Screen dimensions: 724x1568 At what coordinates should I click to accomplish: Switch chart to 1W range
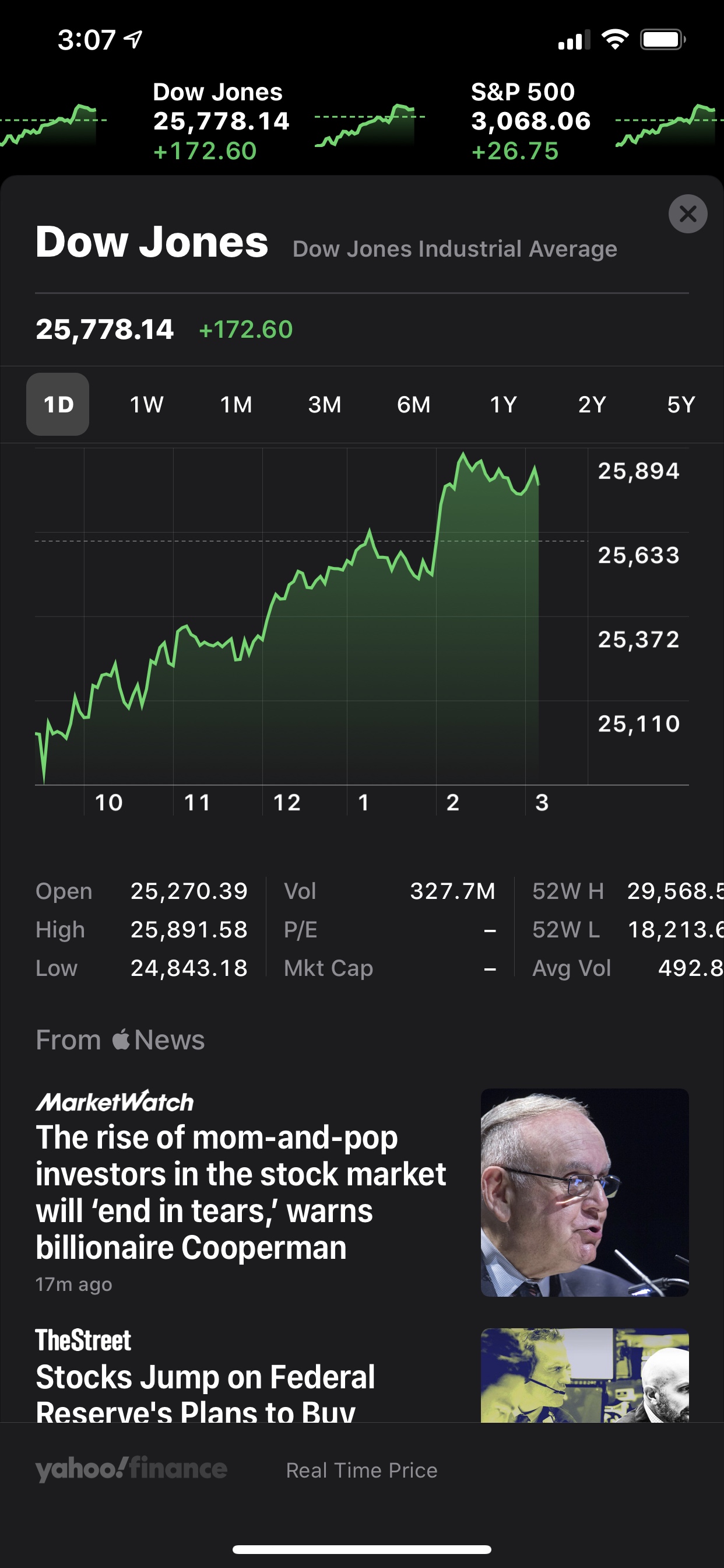point(147,404)
